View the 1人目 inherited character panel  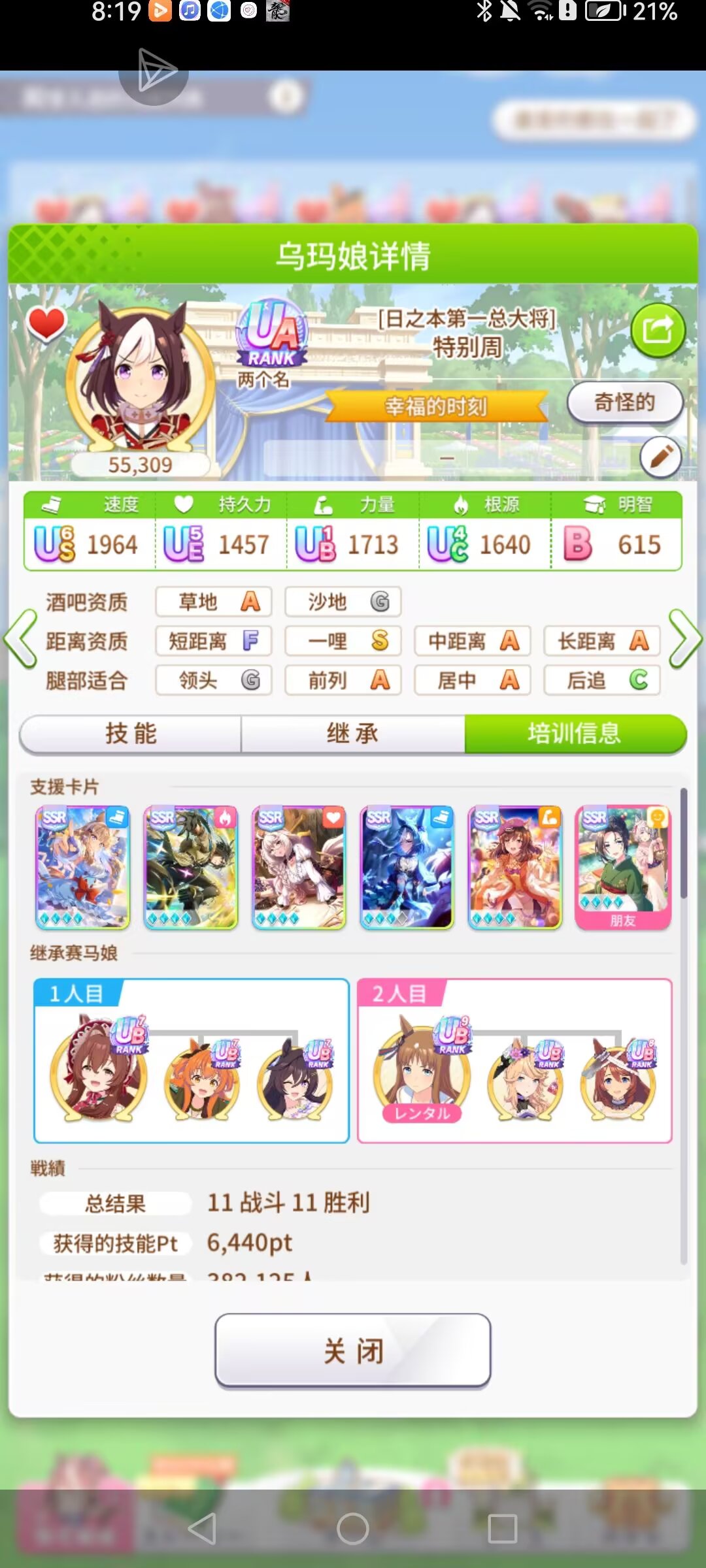tap(191, 1060)
